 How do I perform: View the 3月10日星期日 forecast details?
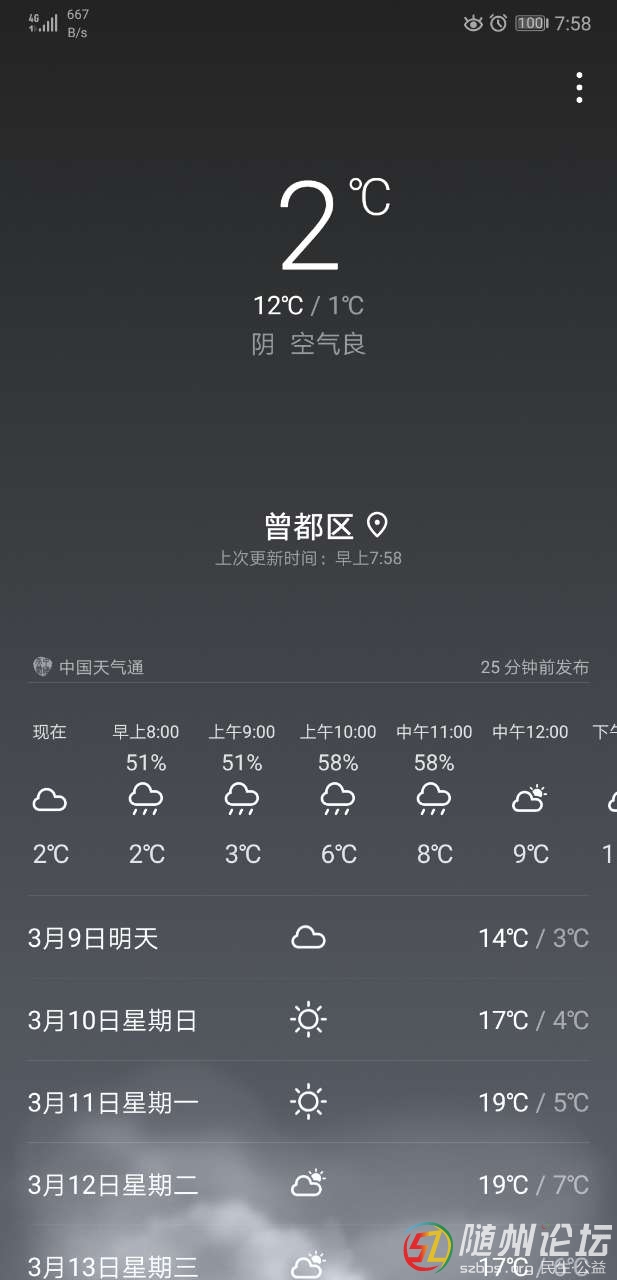click(x=308, y=1020)
